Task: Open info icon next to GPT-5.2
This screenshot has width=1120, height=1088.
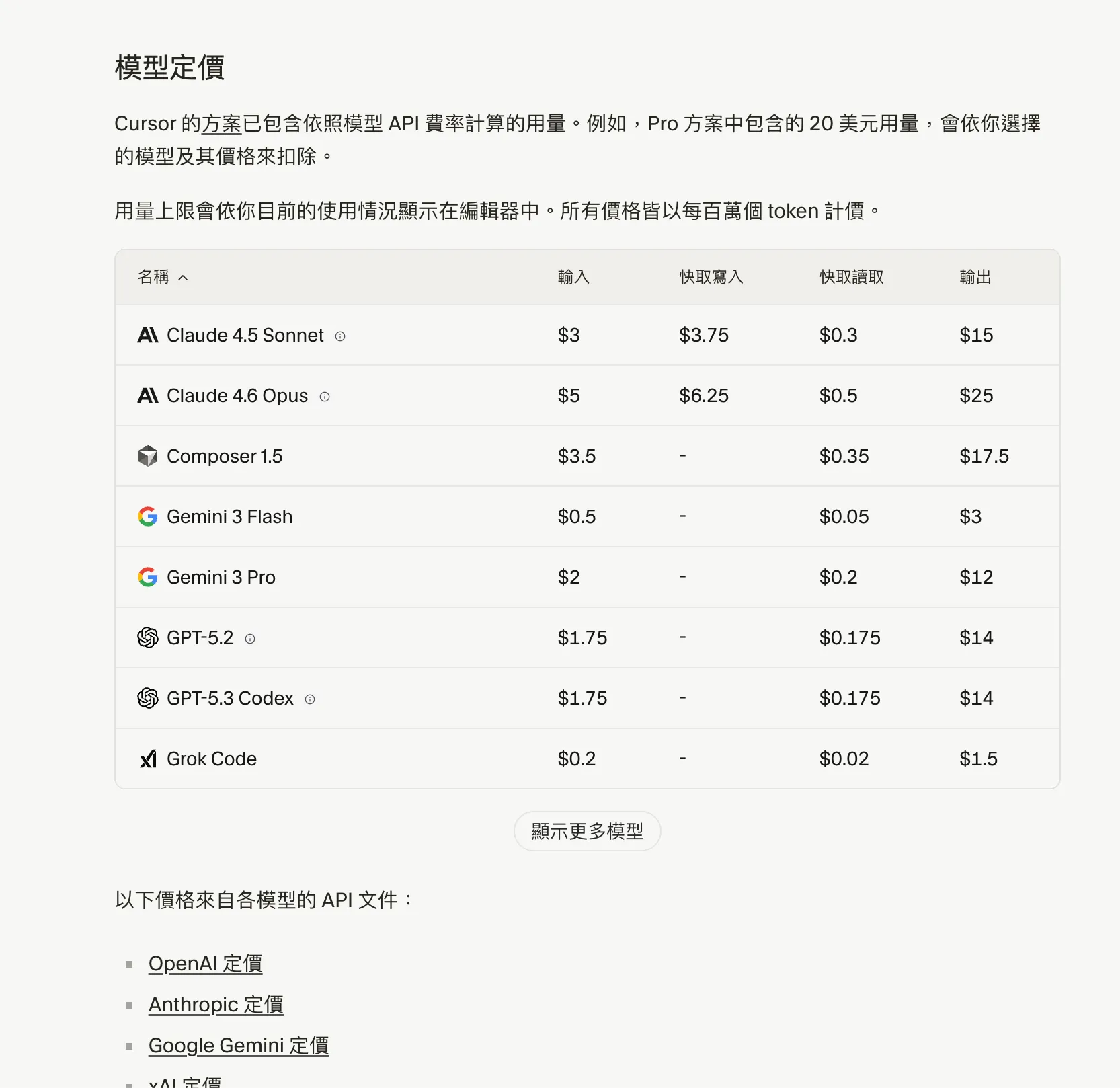Action: coord(250,639)
